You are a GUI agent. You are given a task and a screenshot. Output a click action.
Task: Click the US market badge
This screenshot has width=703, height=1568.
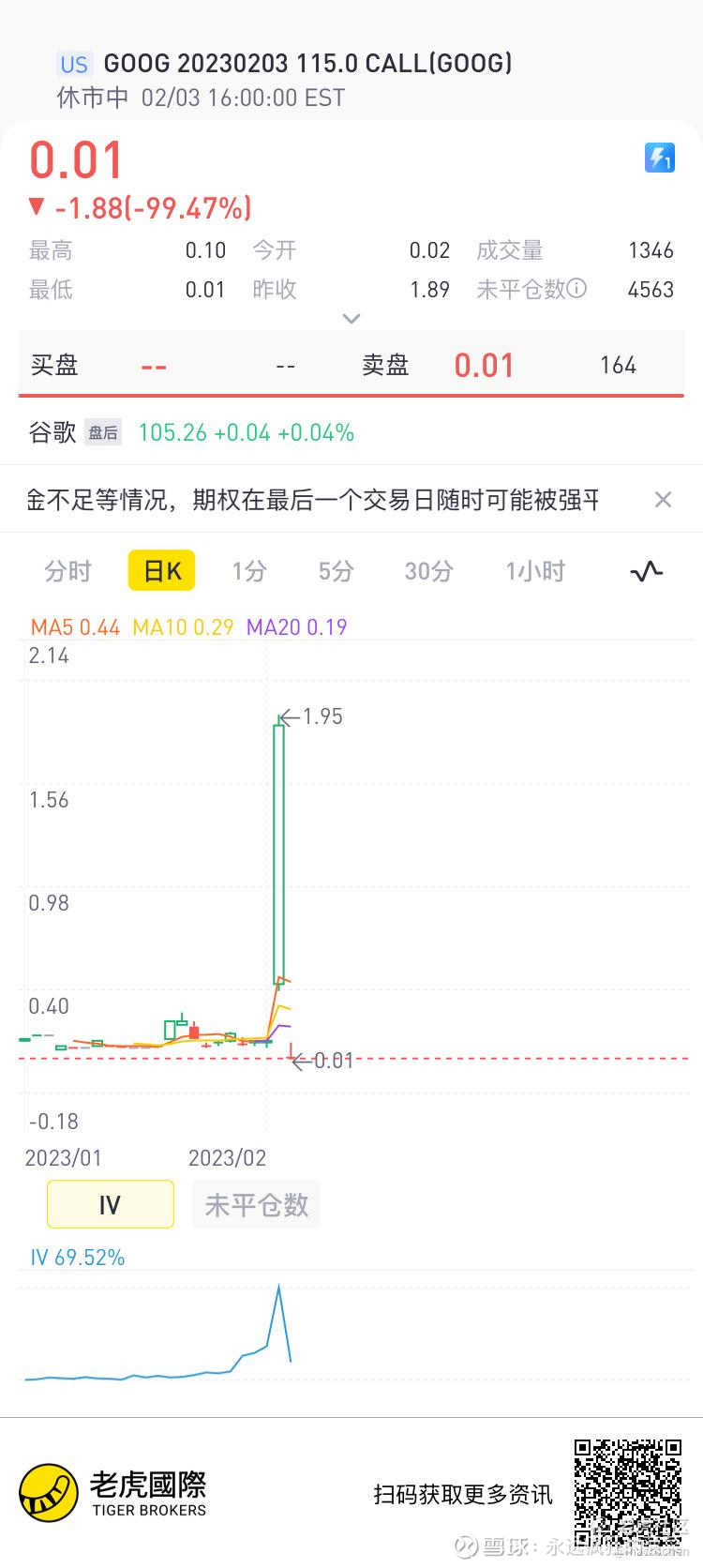[x=73, y=63]
